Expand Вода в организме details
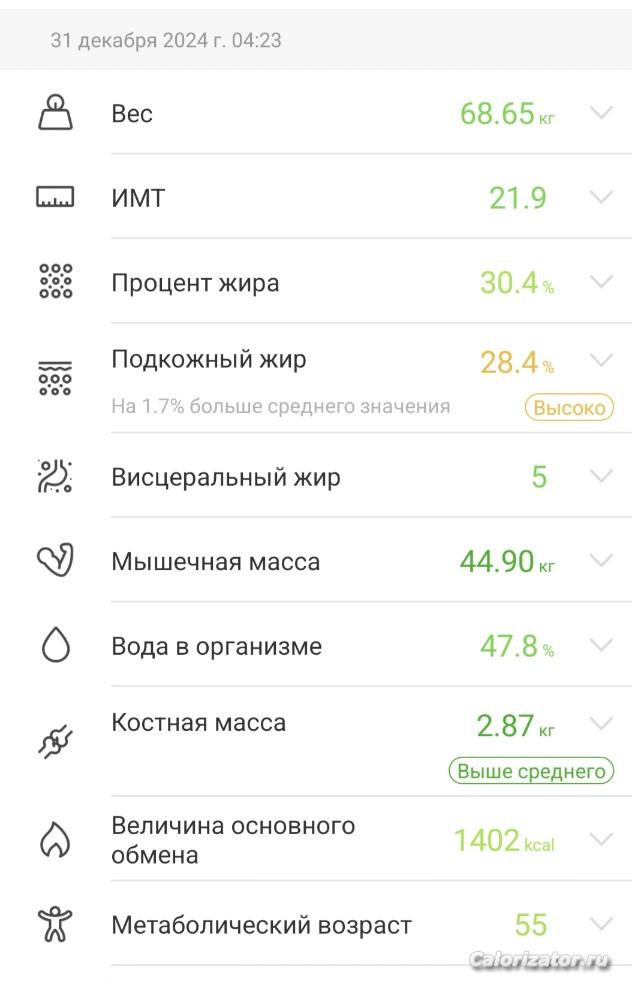The image size is (632, 981). (x=601, y=645)
